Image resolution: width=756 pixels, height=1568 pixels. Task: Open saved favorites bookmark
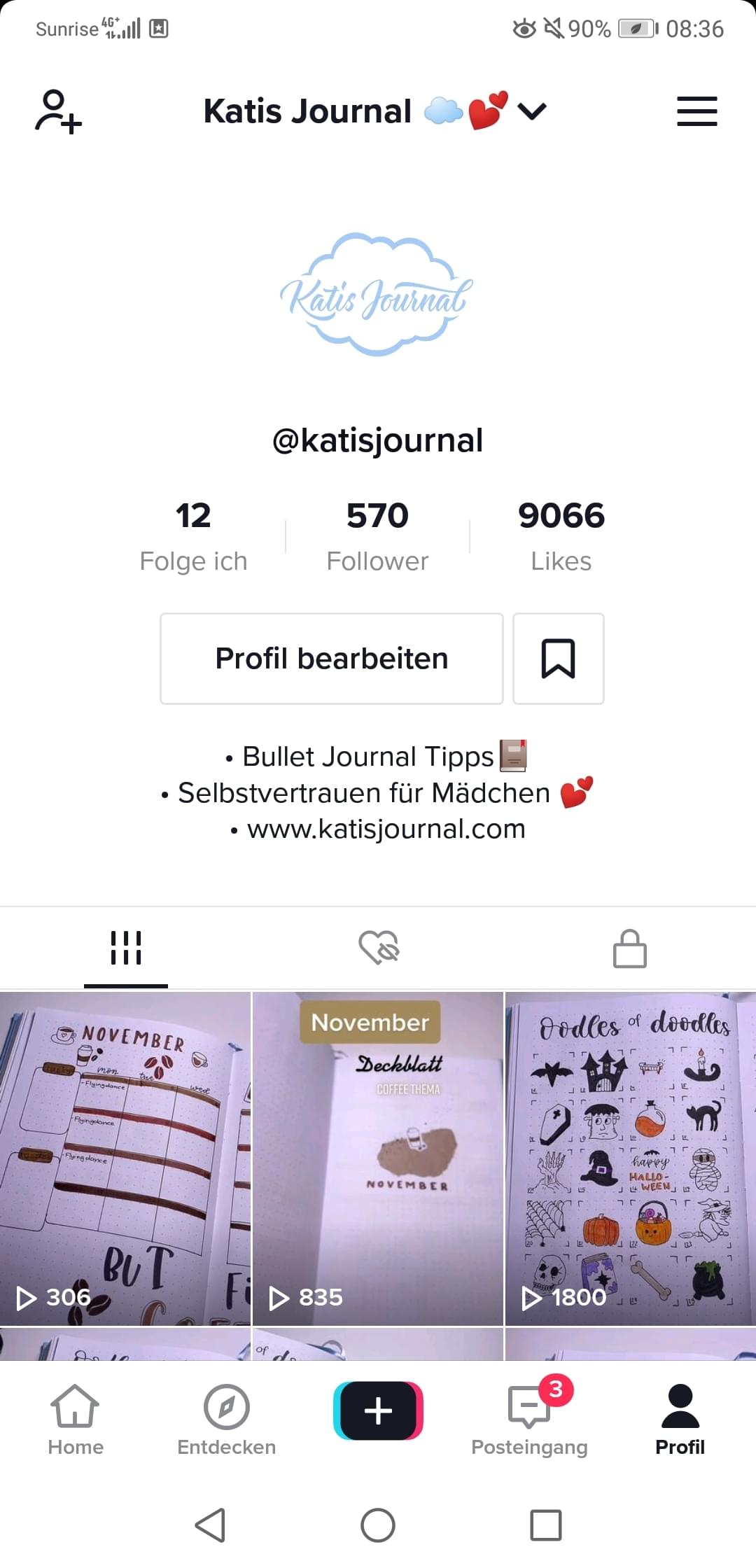pyautogui.click(x=558, y=659)
